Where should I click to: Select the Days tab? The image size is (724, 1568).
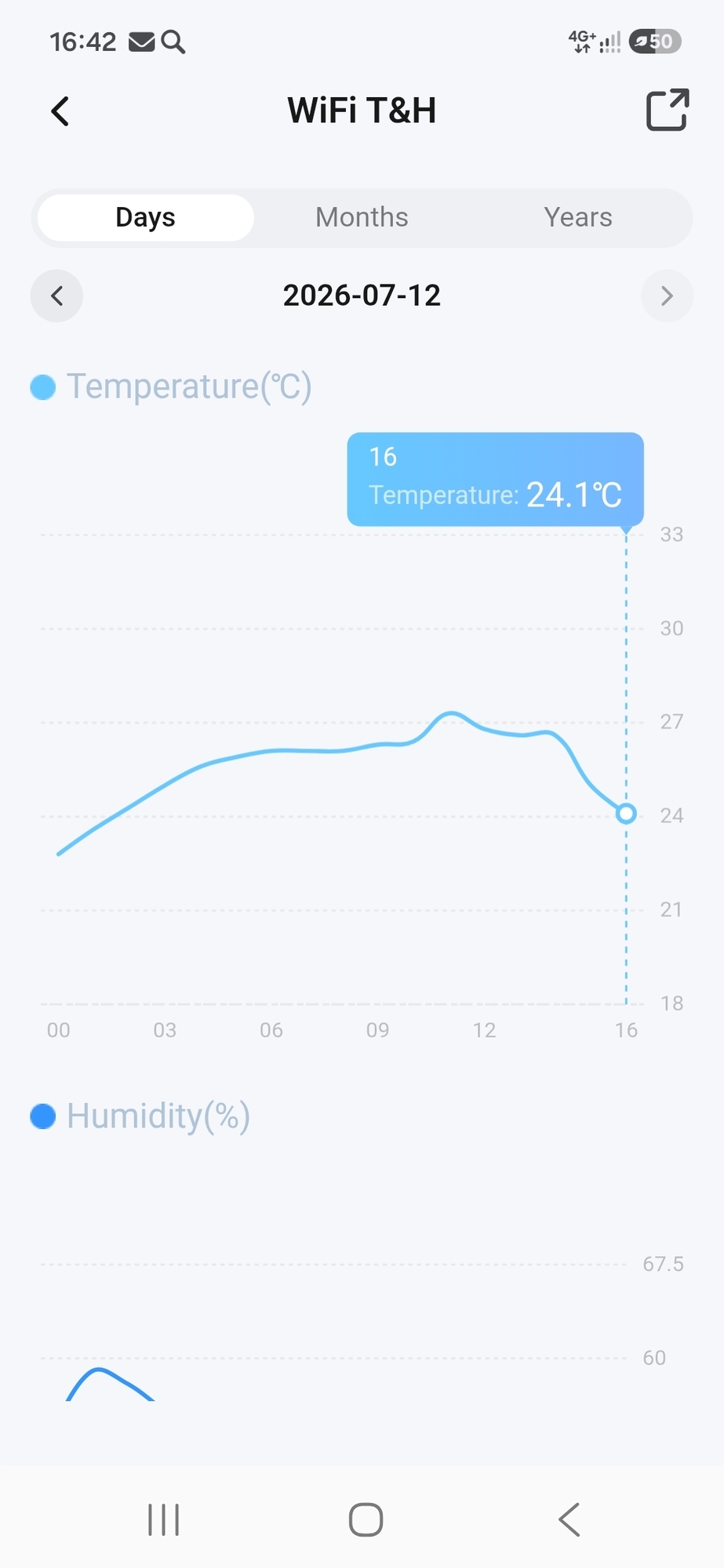pyautogui.click(x=145, y=217)
